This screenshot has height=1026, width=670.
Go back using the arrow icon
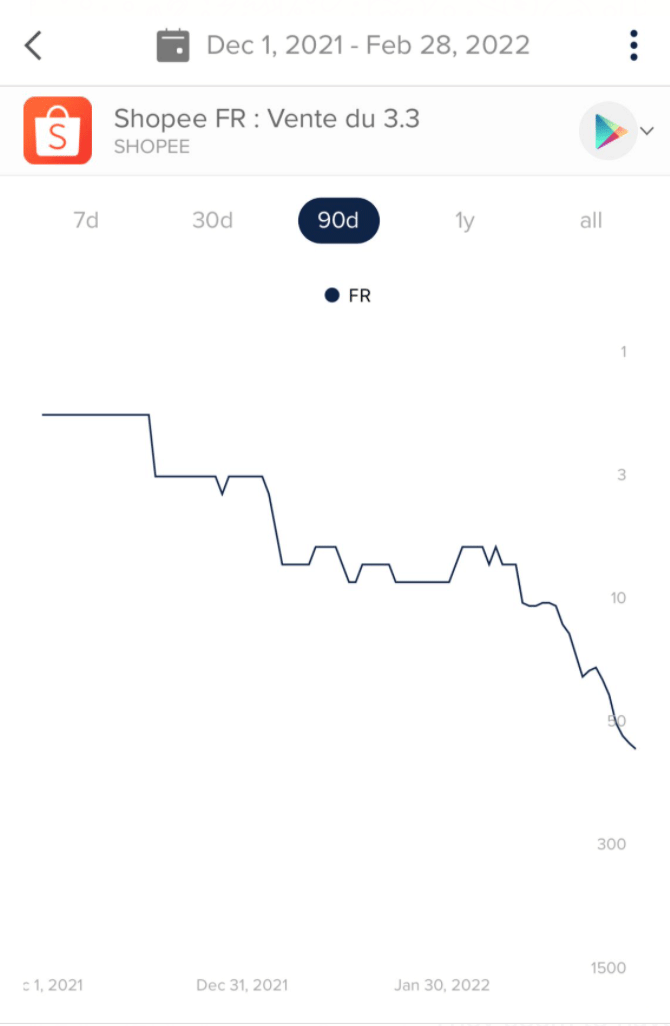pos(34,45)
